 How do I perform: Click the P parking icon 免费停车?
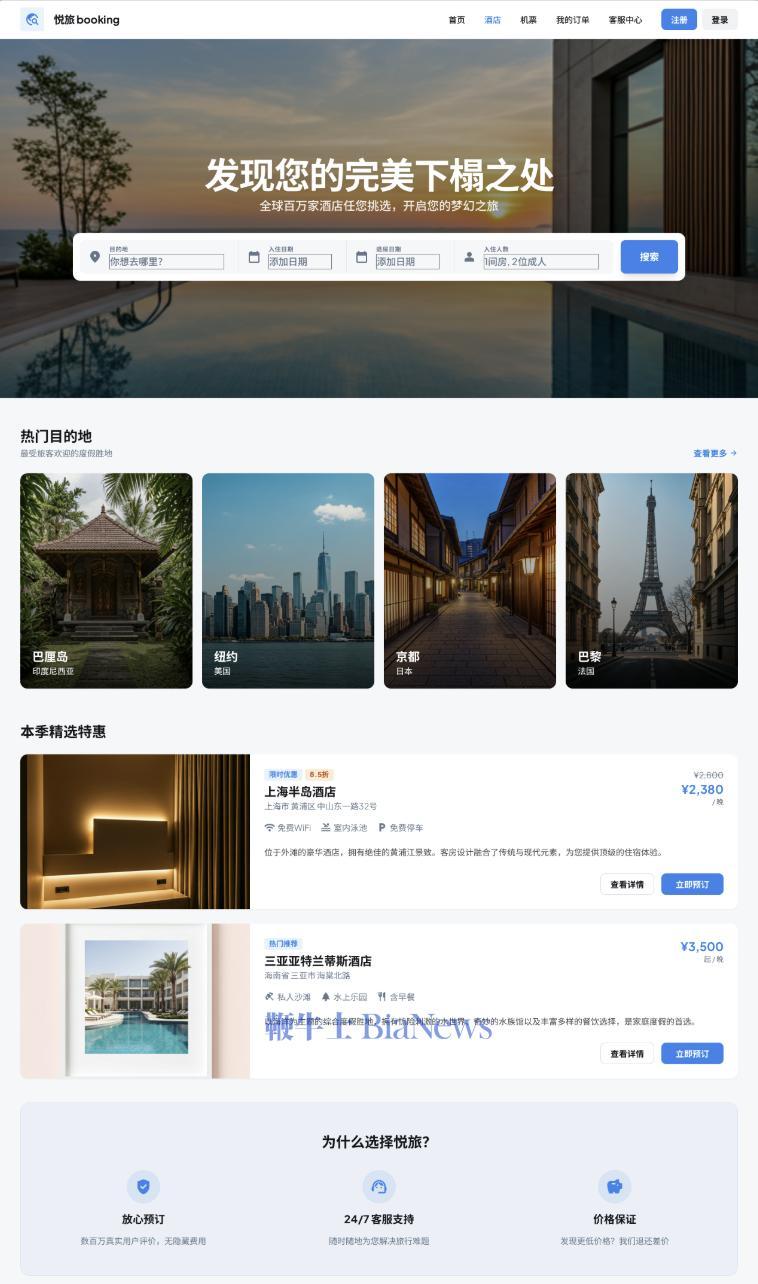click(384, 827)
